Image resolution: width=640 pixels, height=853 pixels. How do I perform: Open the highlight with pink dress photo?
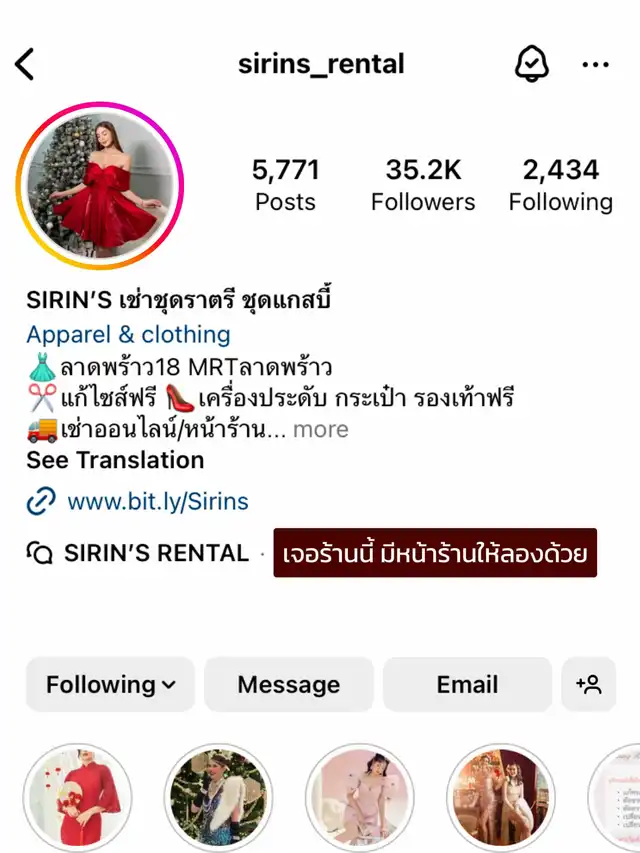pyautogui.click(x=360, y=798)
